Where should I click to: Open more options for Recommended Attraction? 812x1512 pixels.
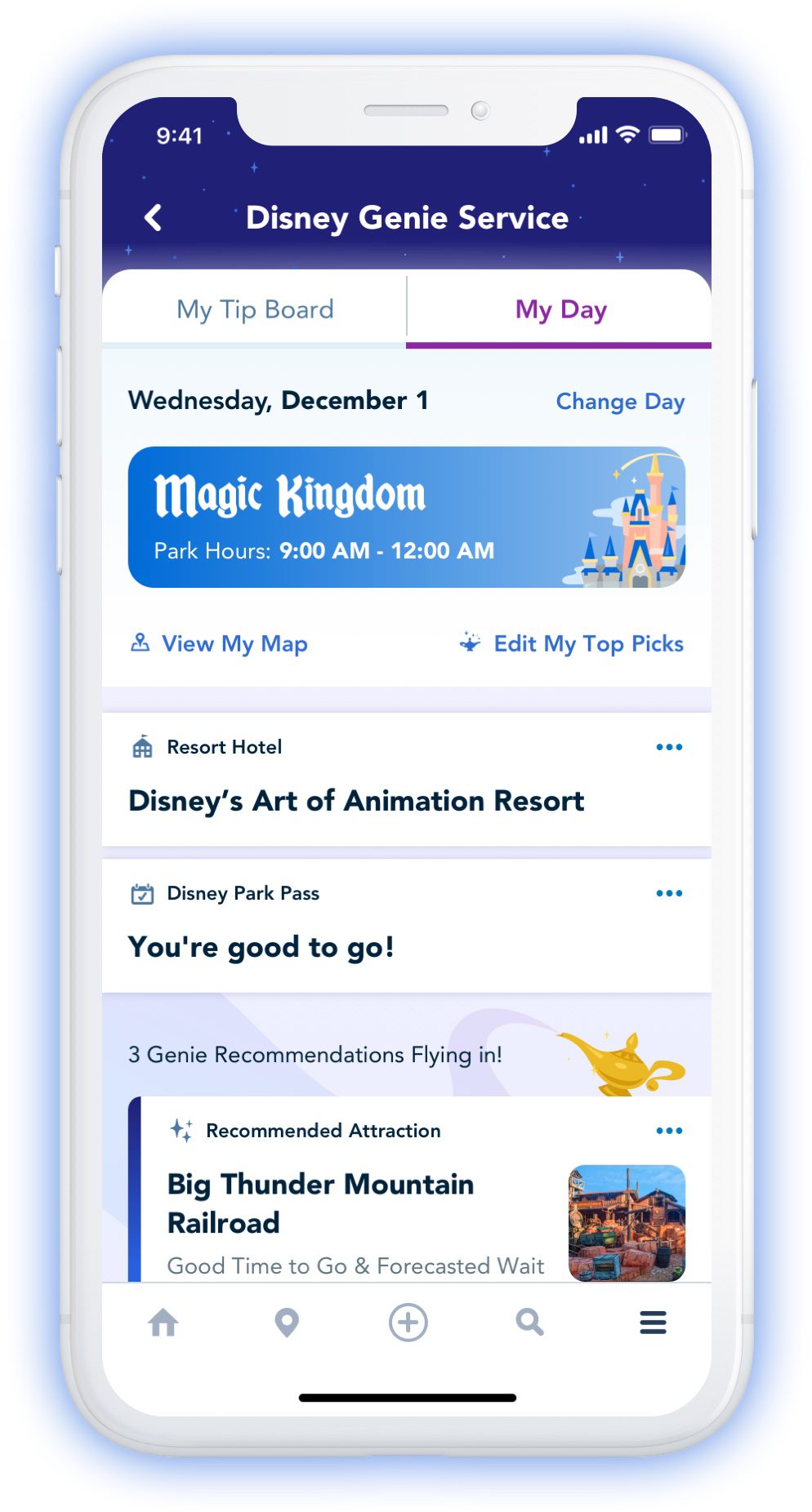pos(669,1131)
